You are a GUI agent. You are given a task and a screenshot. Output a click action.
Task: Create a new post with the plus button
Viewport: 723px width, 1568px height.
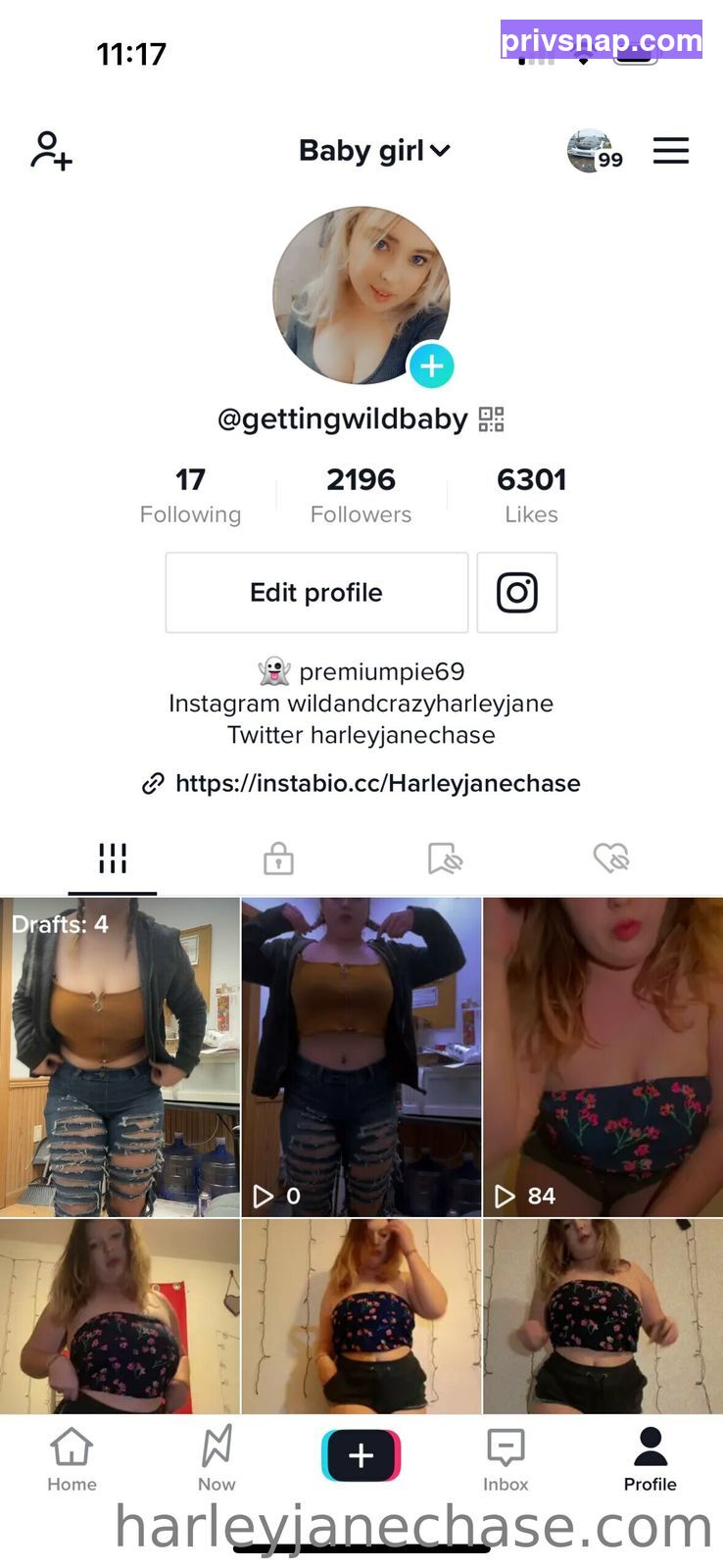click(361, 1454)
